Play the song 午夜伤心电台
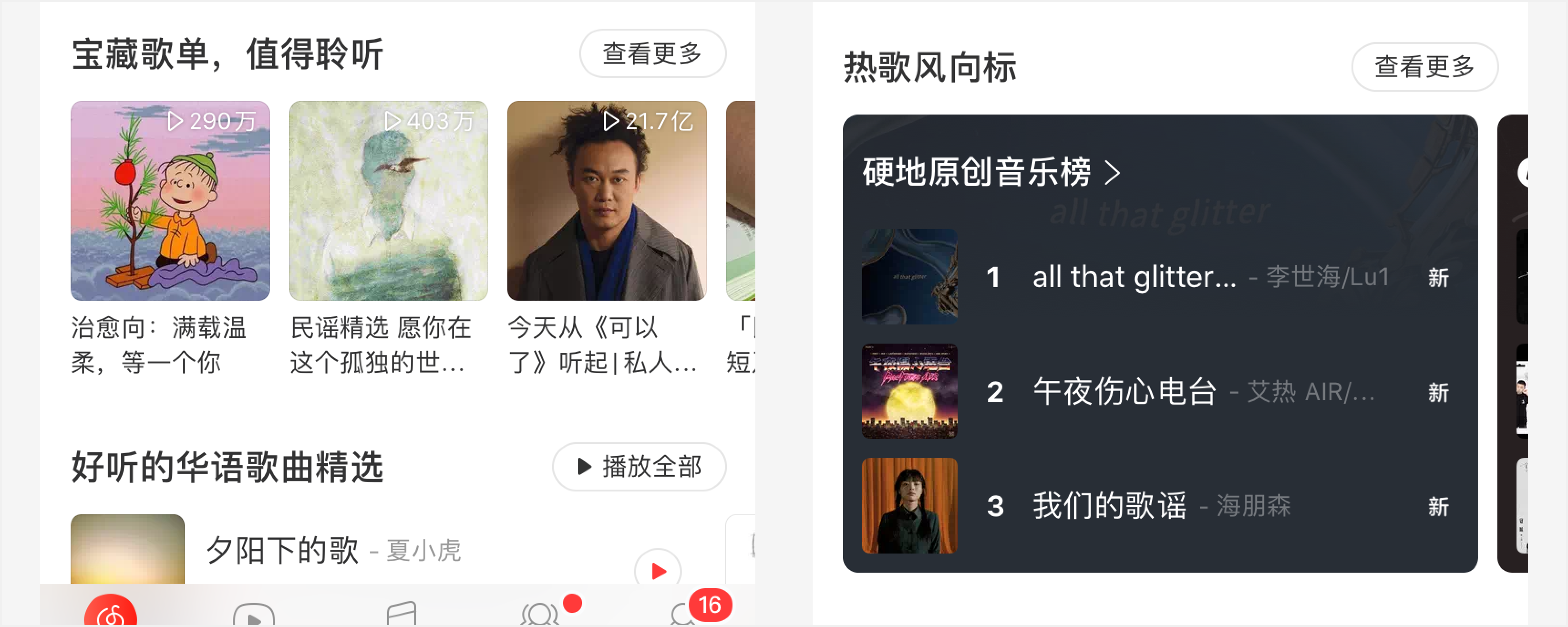The width and height of the screenshot is (1568, 627). point(1125,391)
